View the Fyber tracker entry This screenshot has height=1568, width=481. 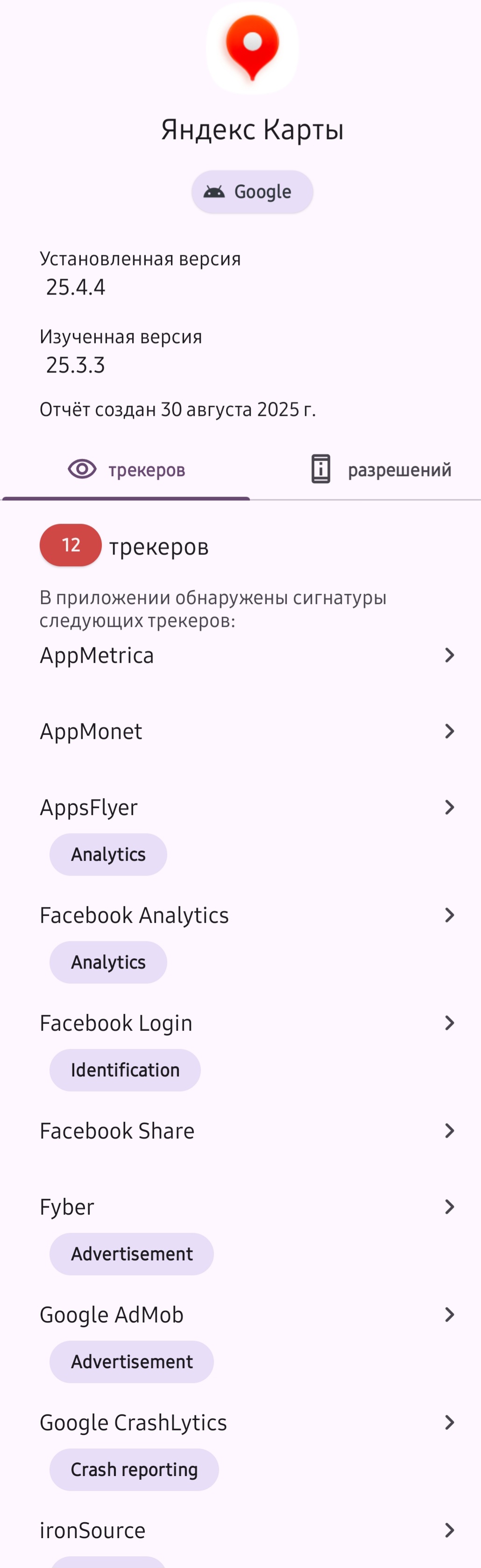tap(247, 1206)
